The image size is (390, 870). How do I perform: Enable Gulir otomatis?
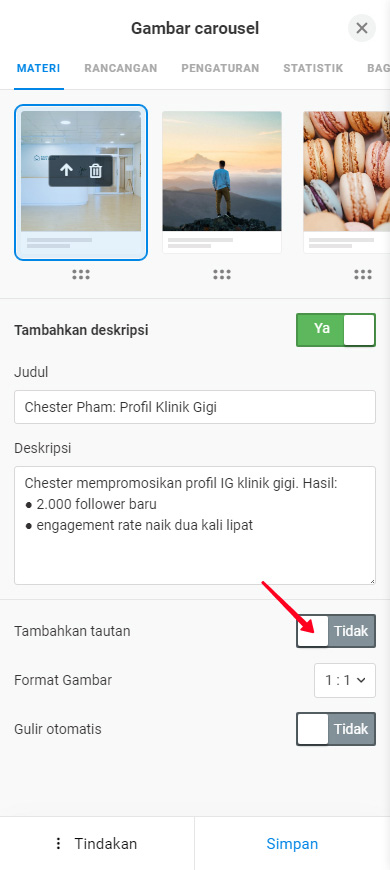[x=336, y=729]
